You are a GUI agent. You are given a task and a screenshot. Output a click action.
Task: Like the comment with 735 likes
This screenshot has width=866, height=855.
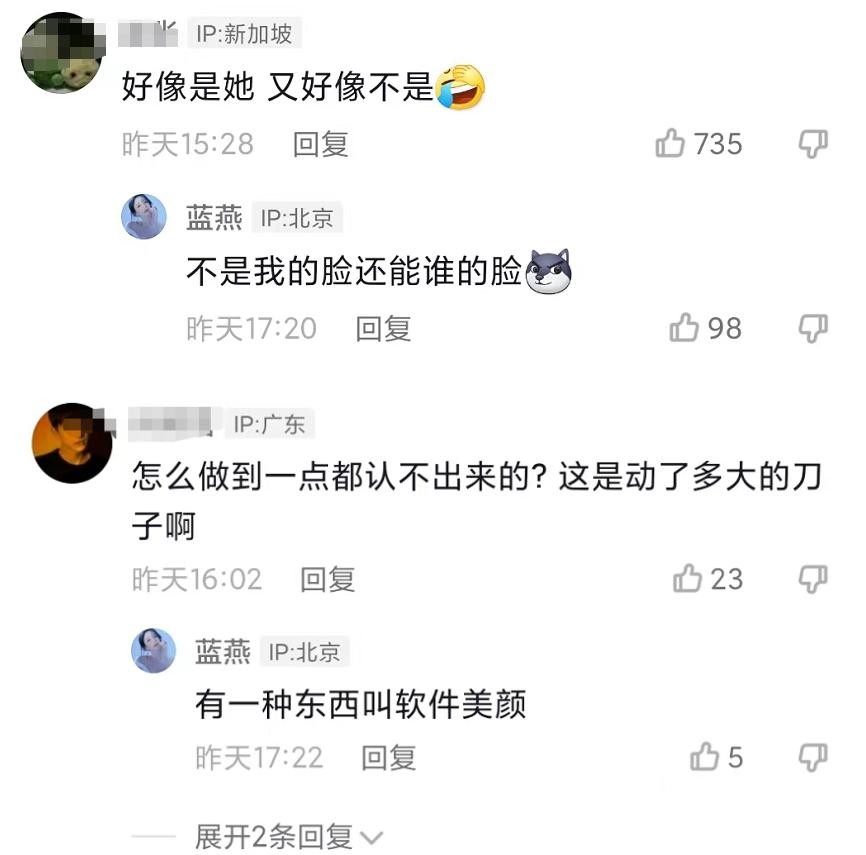pos(671,145)
